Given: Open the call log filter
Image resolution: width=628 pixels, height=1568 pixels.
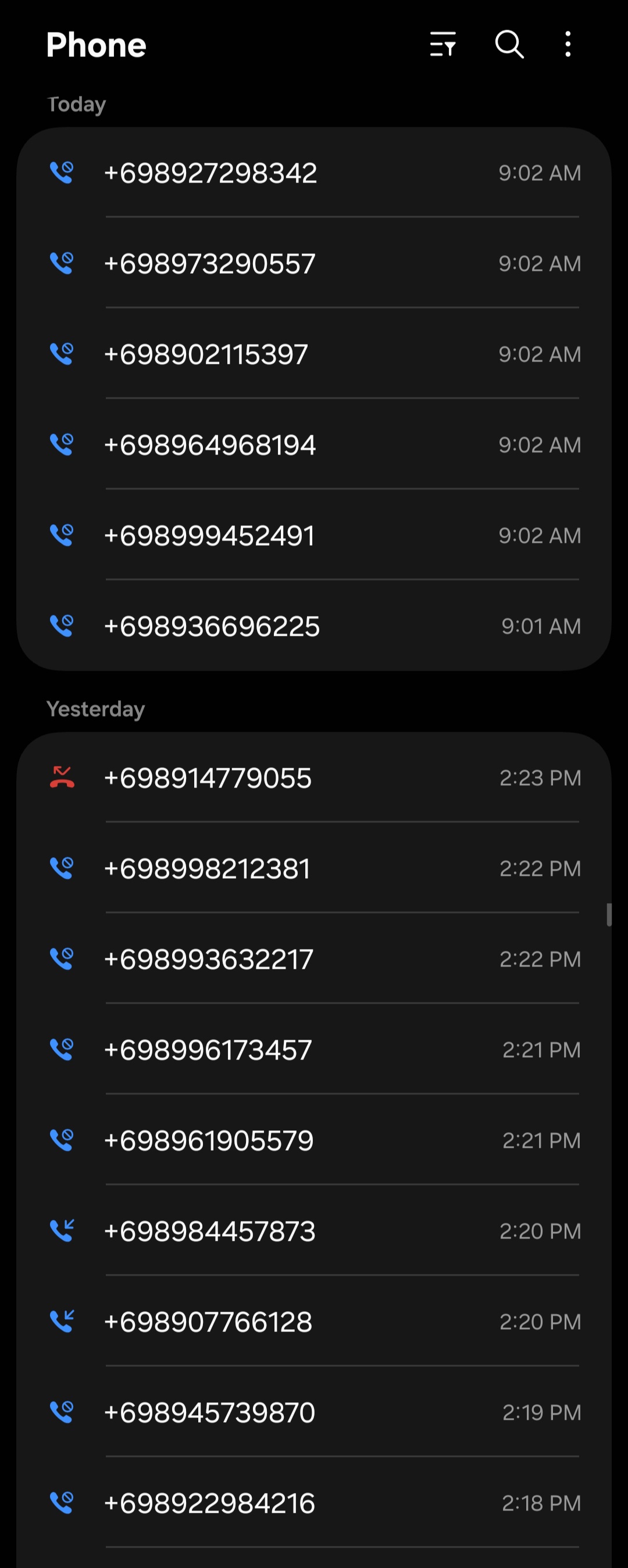Looking at the screenshot, I should (443, 44).
